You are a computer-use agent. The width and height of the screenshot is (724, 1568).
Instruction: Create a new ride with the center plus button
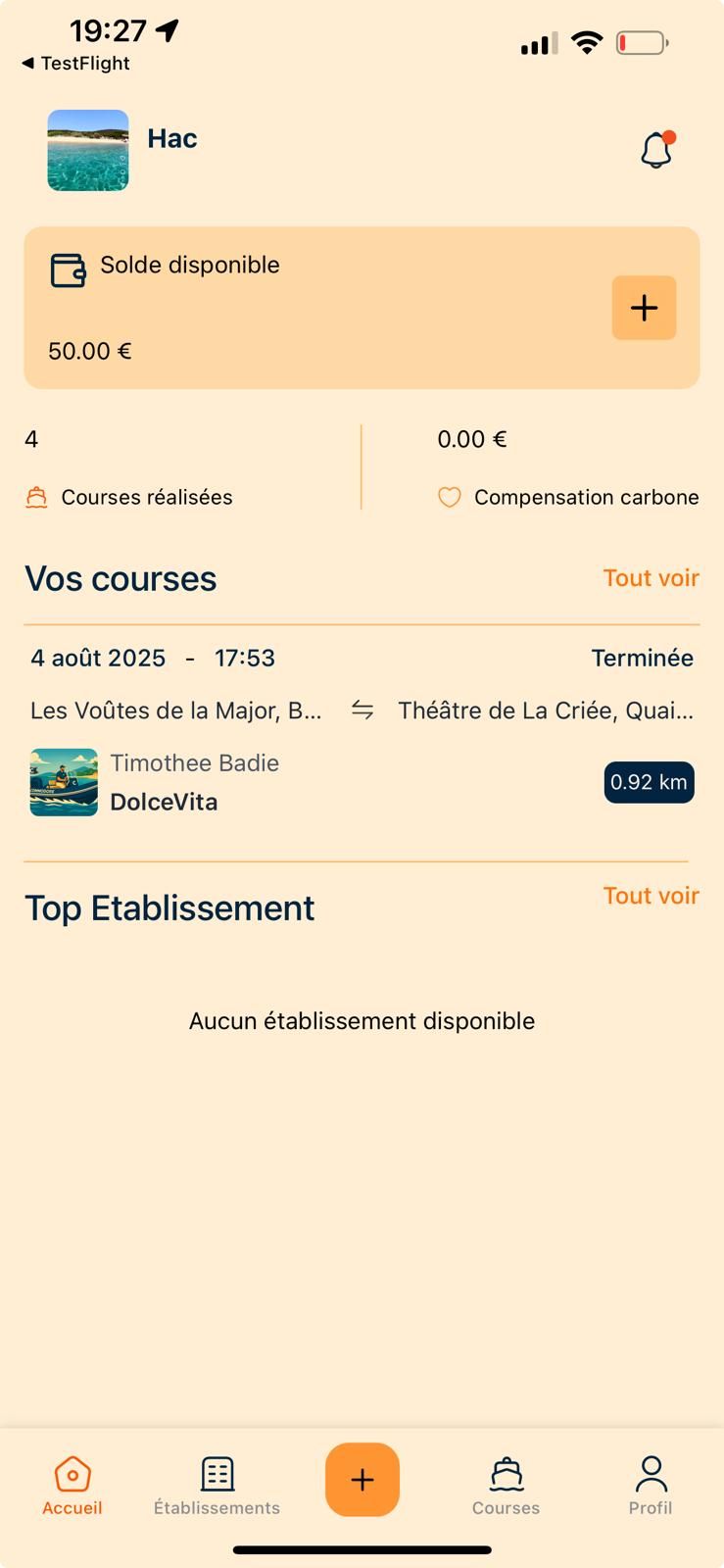(x=362, y=1479)
